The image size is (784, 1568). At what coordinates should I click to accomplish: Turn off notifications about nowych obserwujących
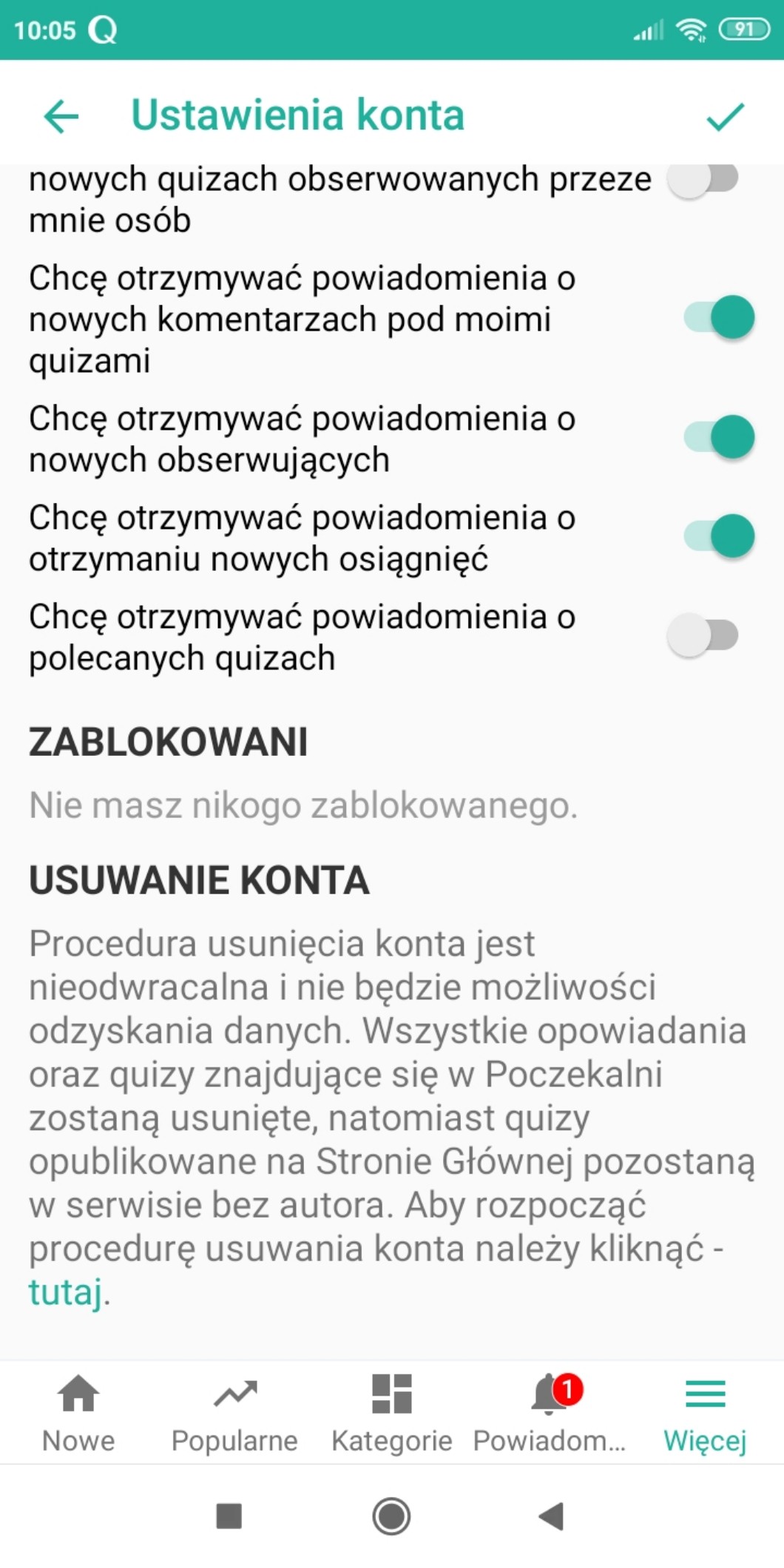[x=718, y=437]
